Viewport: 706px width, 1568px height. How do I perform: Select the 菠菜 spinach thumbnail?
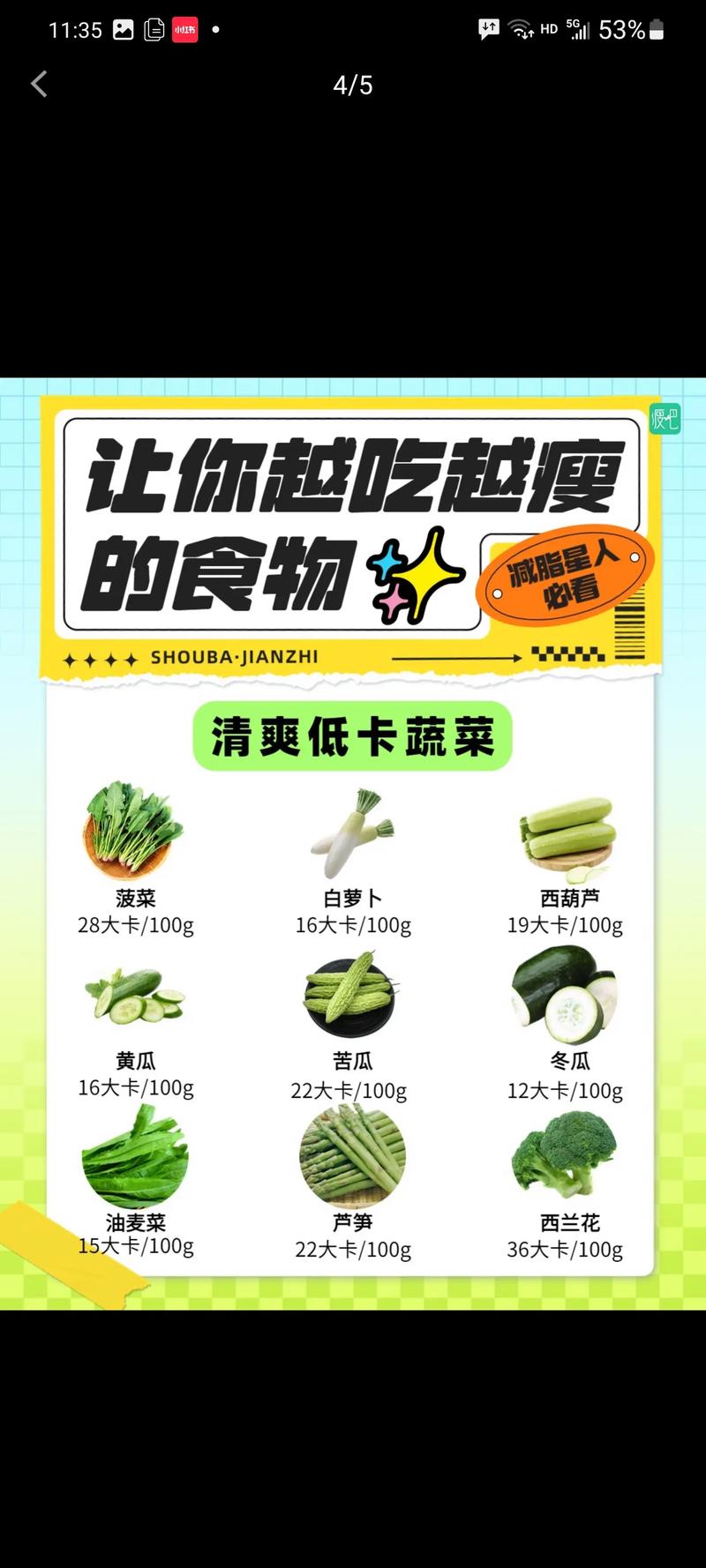(130, 829)
